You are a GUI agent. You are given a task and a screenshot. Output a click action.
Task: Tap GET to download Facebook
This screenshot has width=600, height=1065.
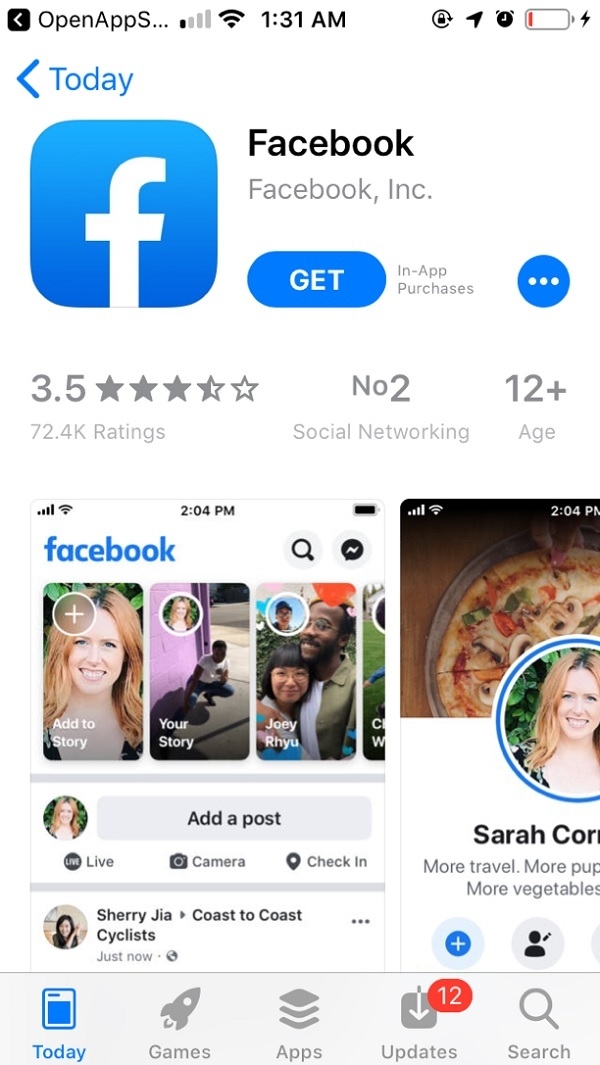pyautogui.click(x=316, y=280)
